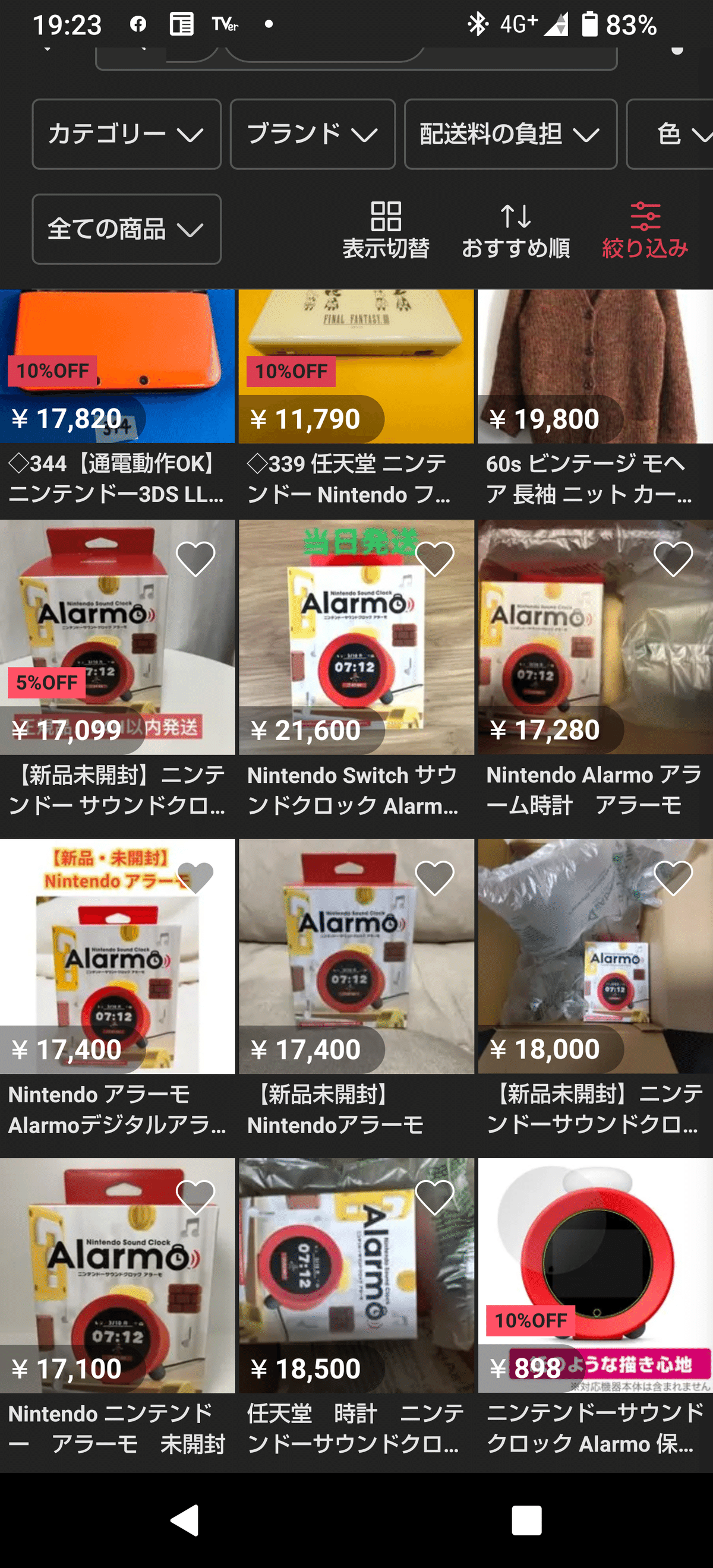Screen dimensions: 713x1568
Task: Open the カテゴリー filter dropdown
Action: (x=128, y=135)
